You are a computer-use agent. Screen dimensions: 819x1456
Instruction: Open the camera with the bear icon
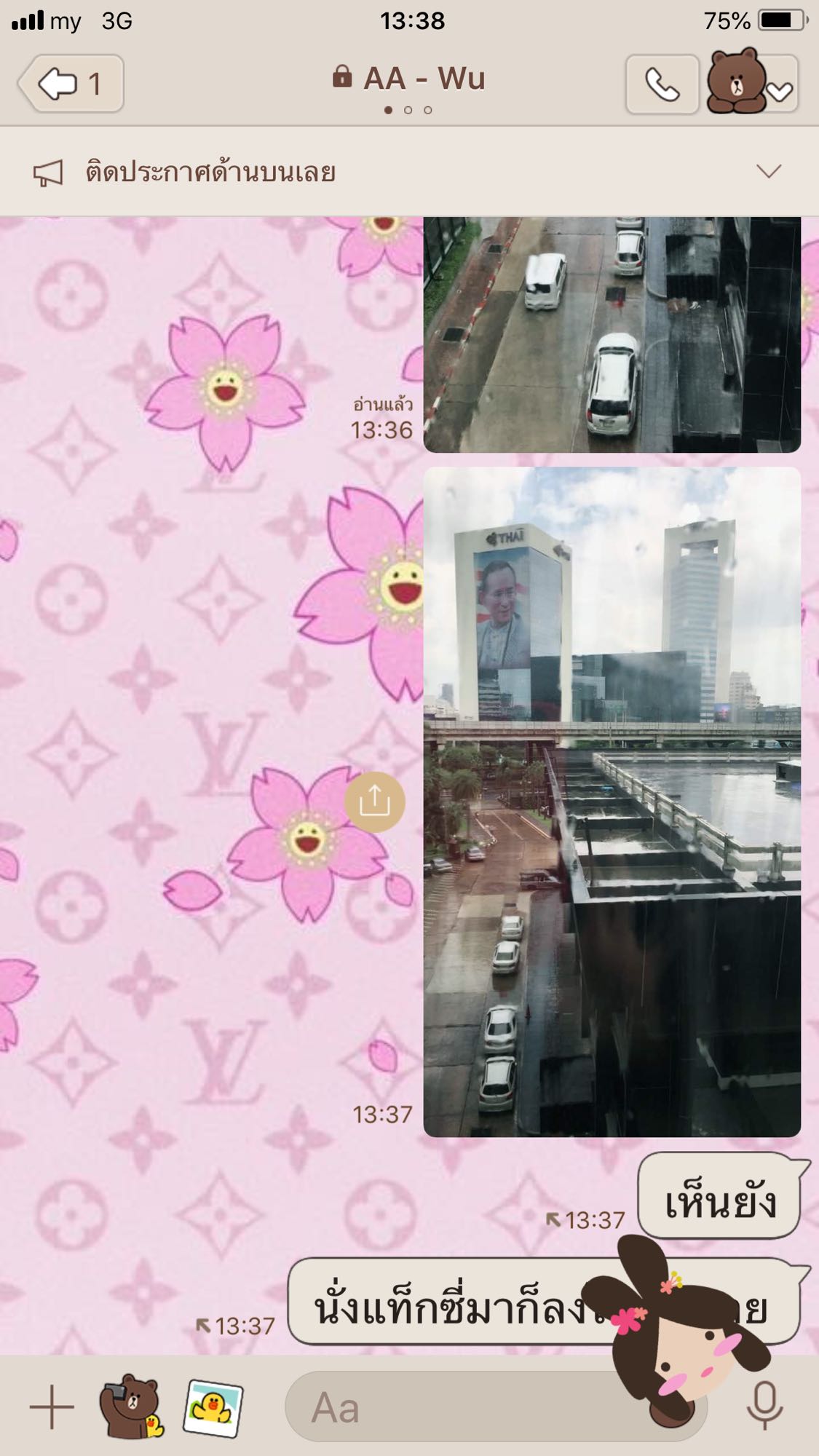[132, 1406]
